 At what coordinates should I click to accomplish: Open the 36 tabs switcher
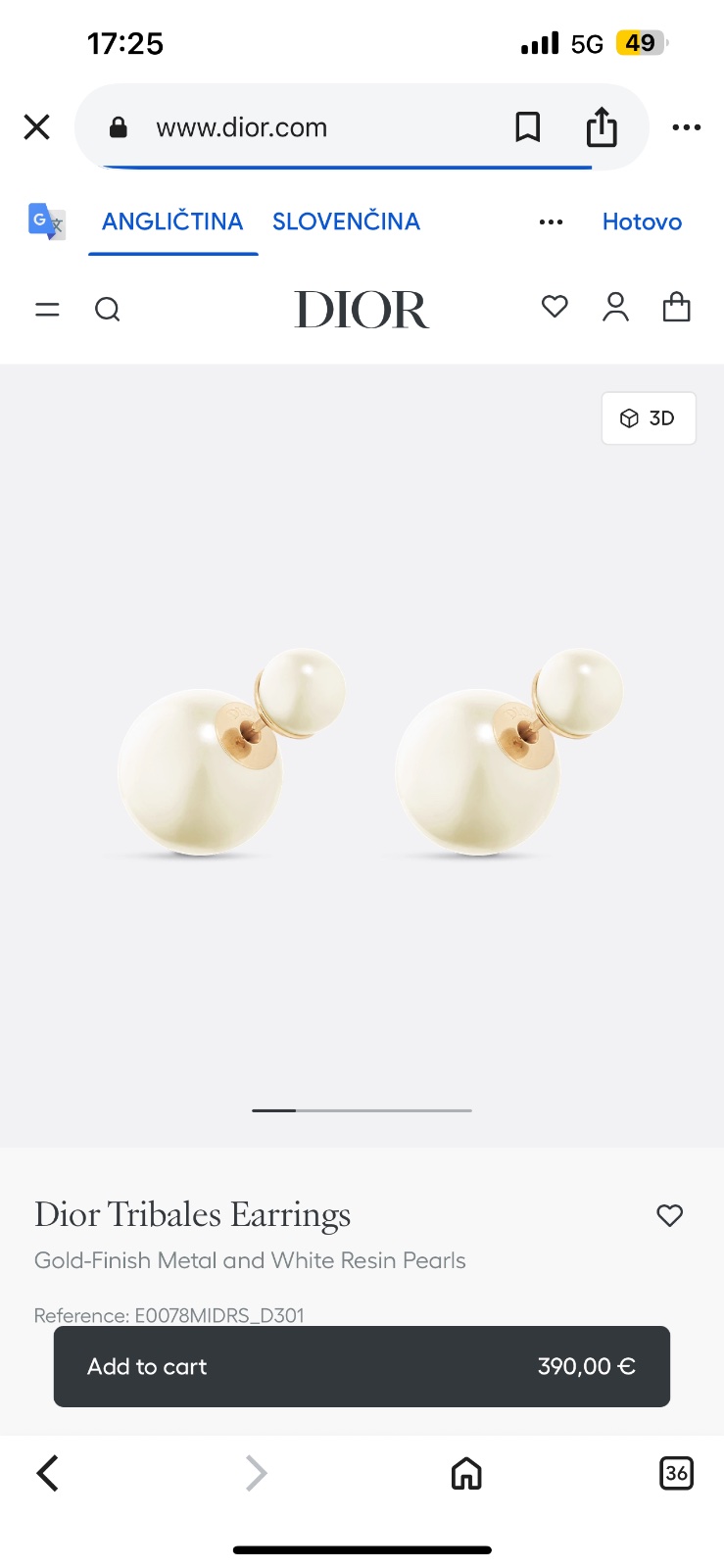pos(676,1473)
